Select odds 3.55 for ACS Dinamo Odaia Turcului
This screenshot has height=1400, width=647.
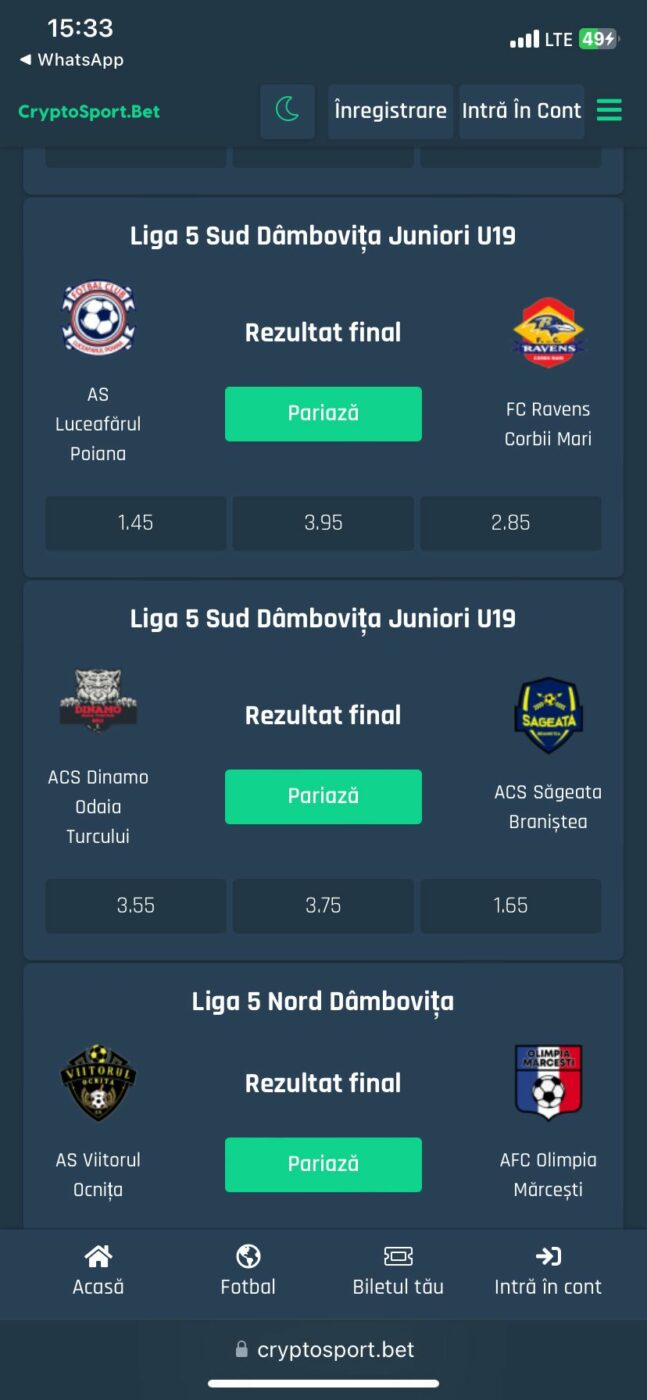(x=135, y=906)
